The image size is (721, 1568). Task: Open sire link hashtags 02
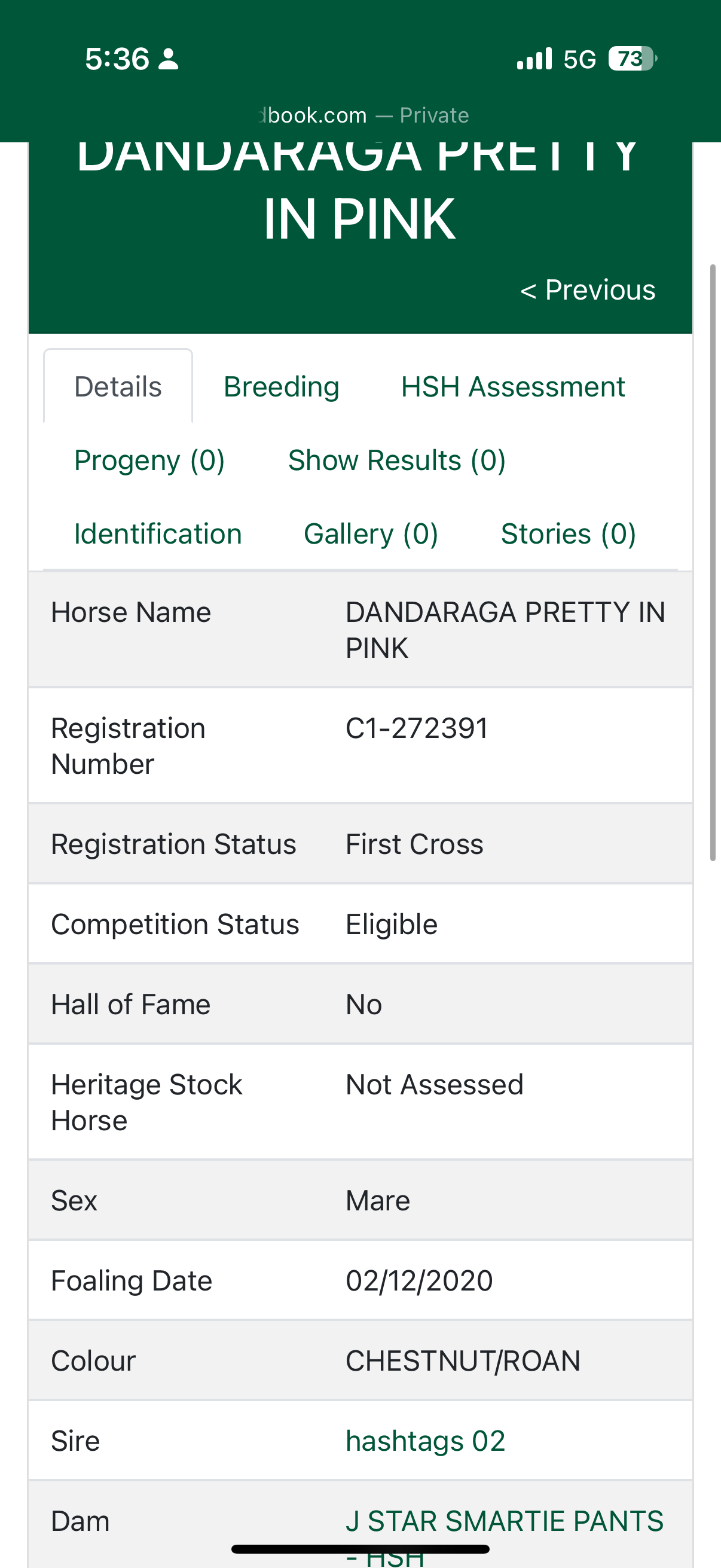(425, 1441)
